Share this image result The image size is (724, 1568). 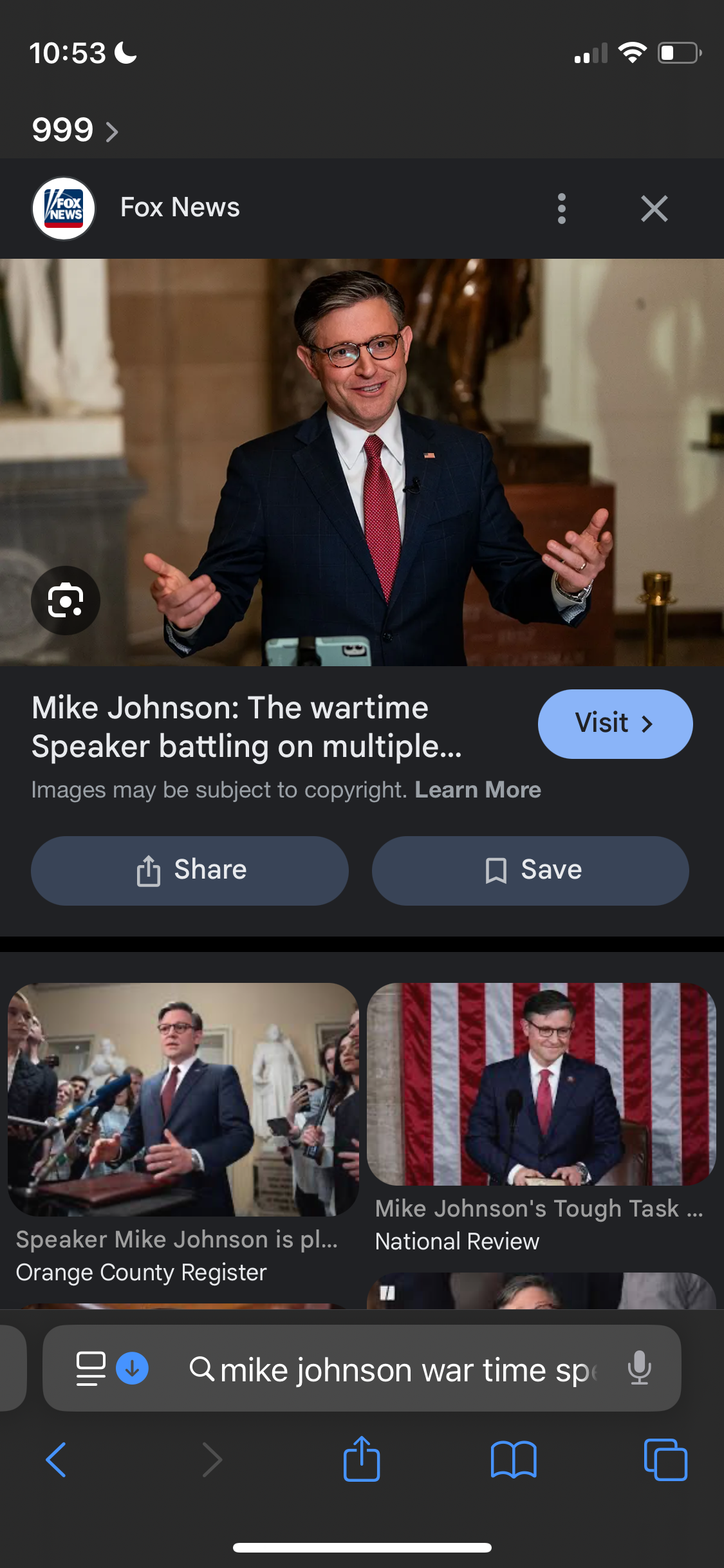190,870
